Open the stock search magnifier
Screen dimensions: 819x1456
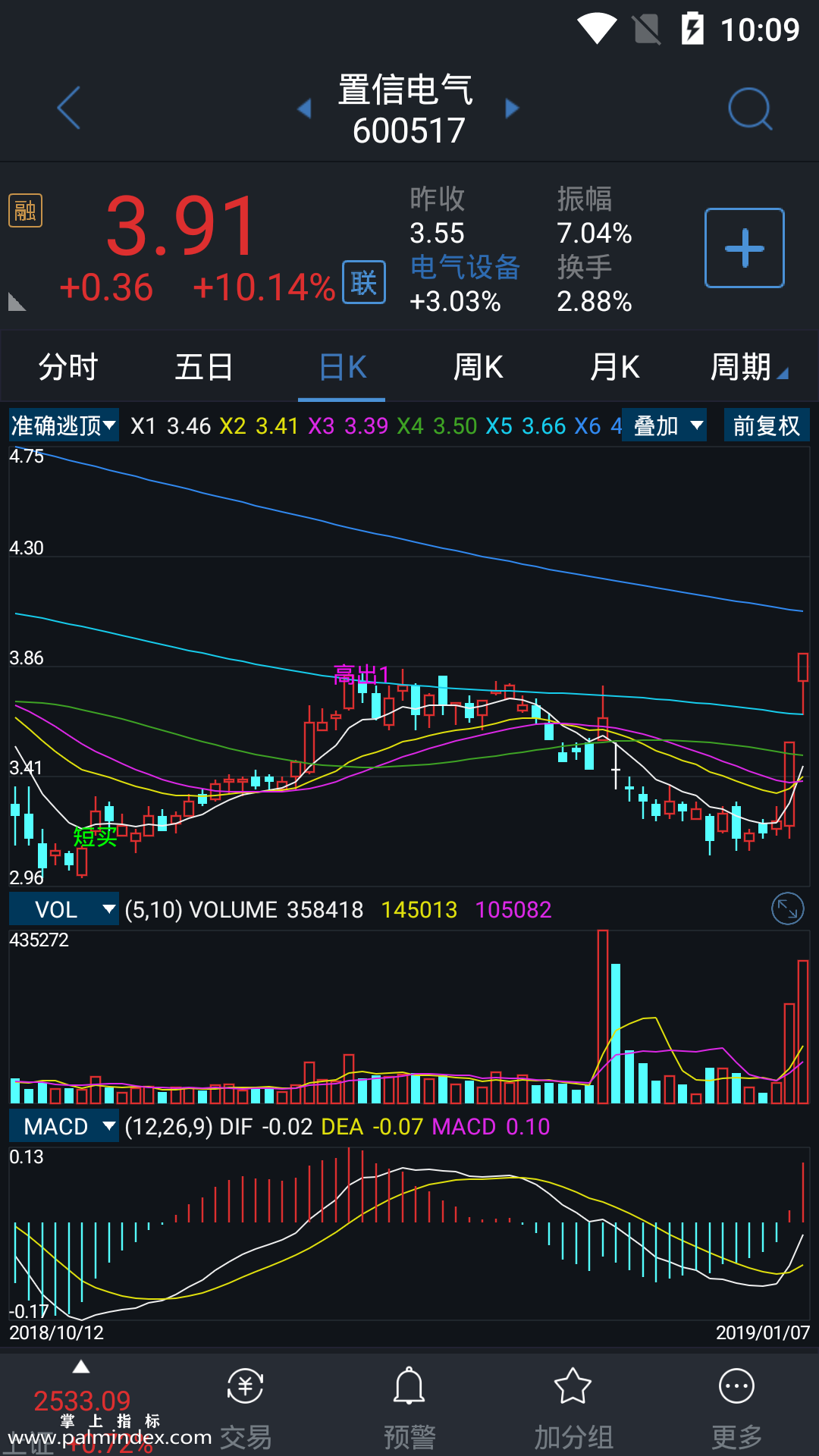click(x=749, y=110)
